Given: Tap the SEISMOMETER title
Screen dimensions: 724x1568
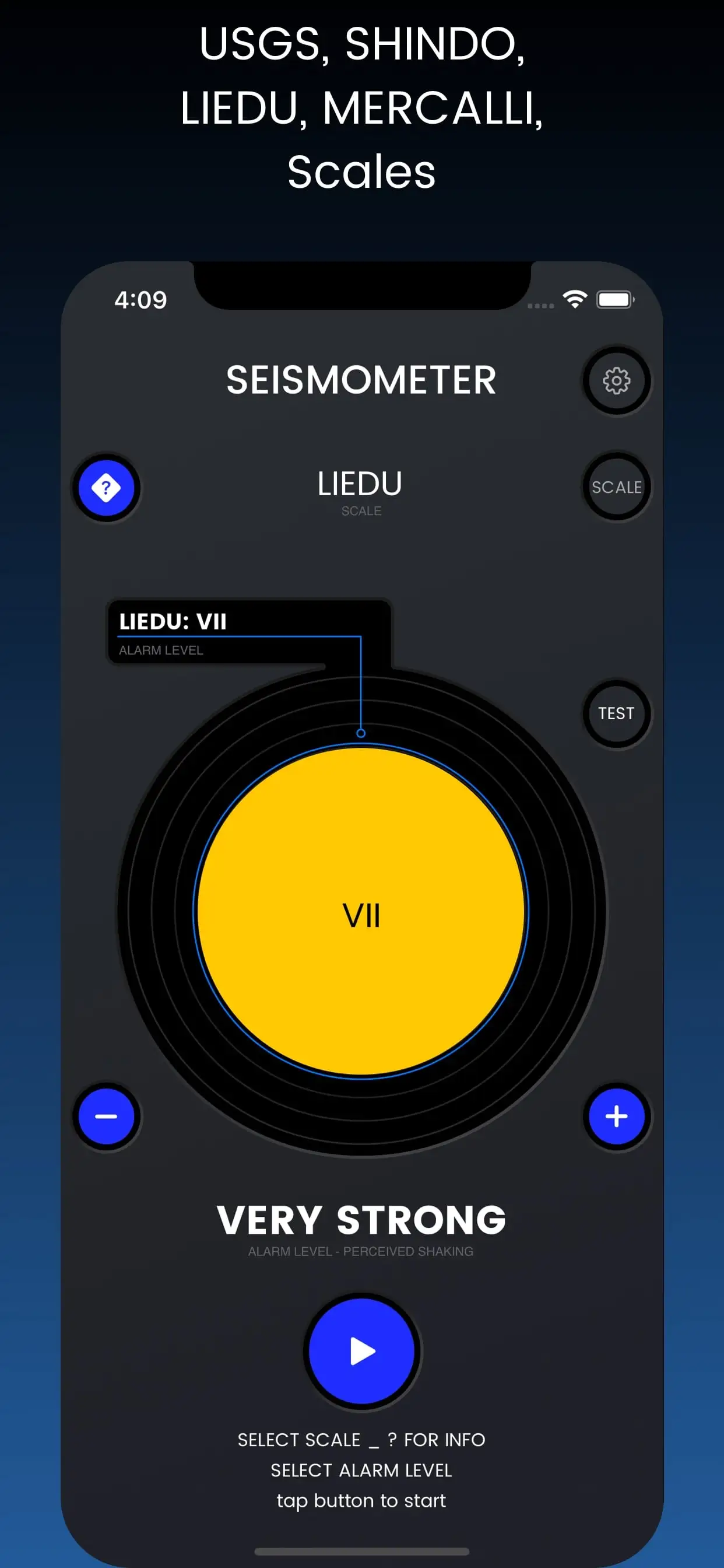Looking at the screenshot, I should 361,379.
